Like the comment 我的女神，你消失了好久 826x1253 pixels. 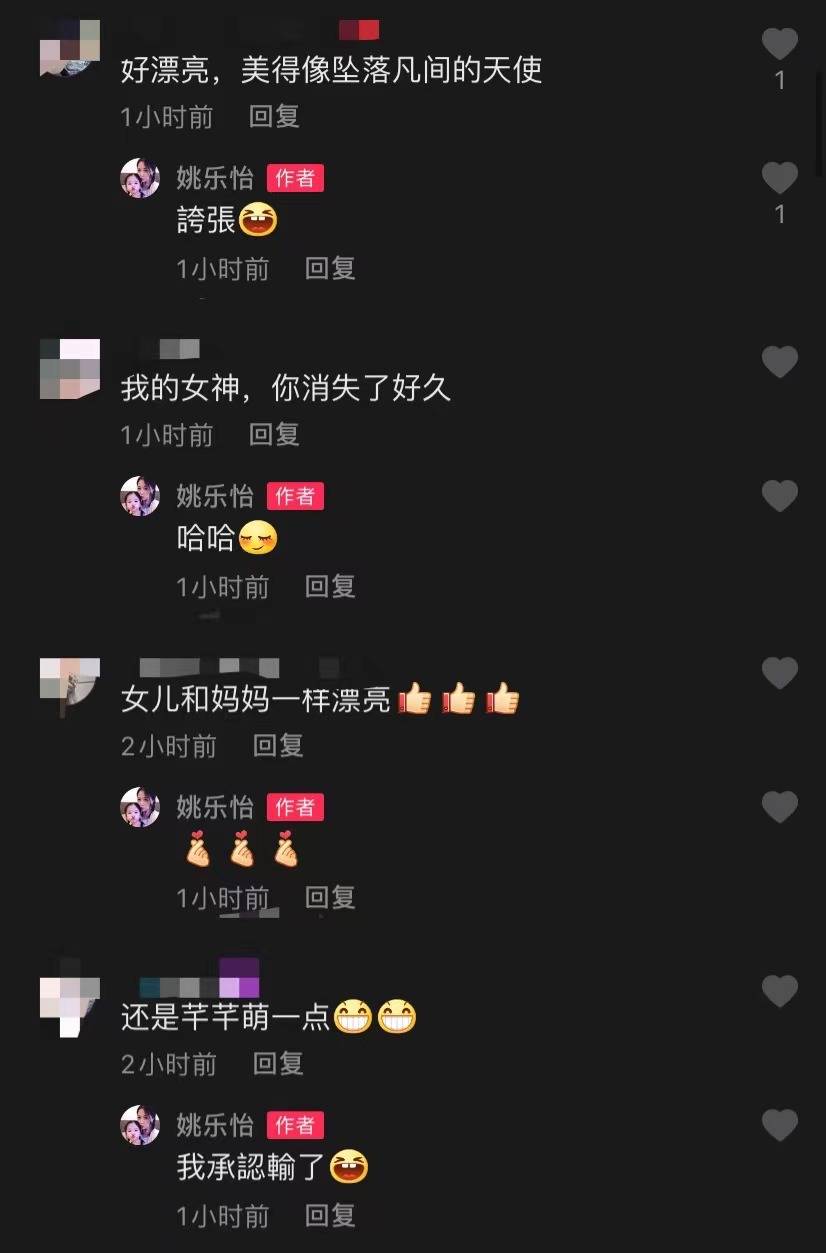[x=779, y=362]
